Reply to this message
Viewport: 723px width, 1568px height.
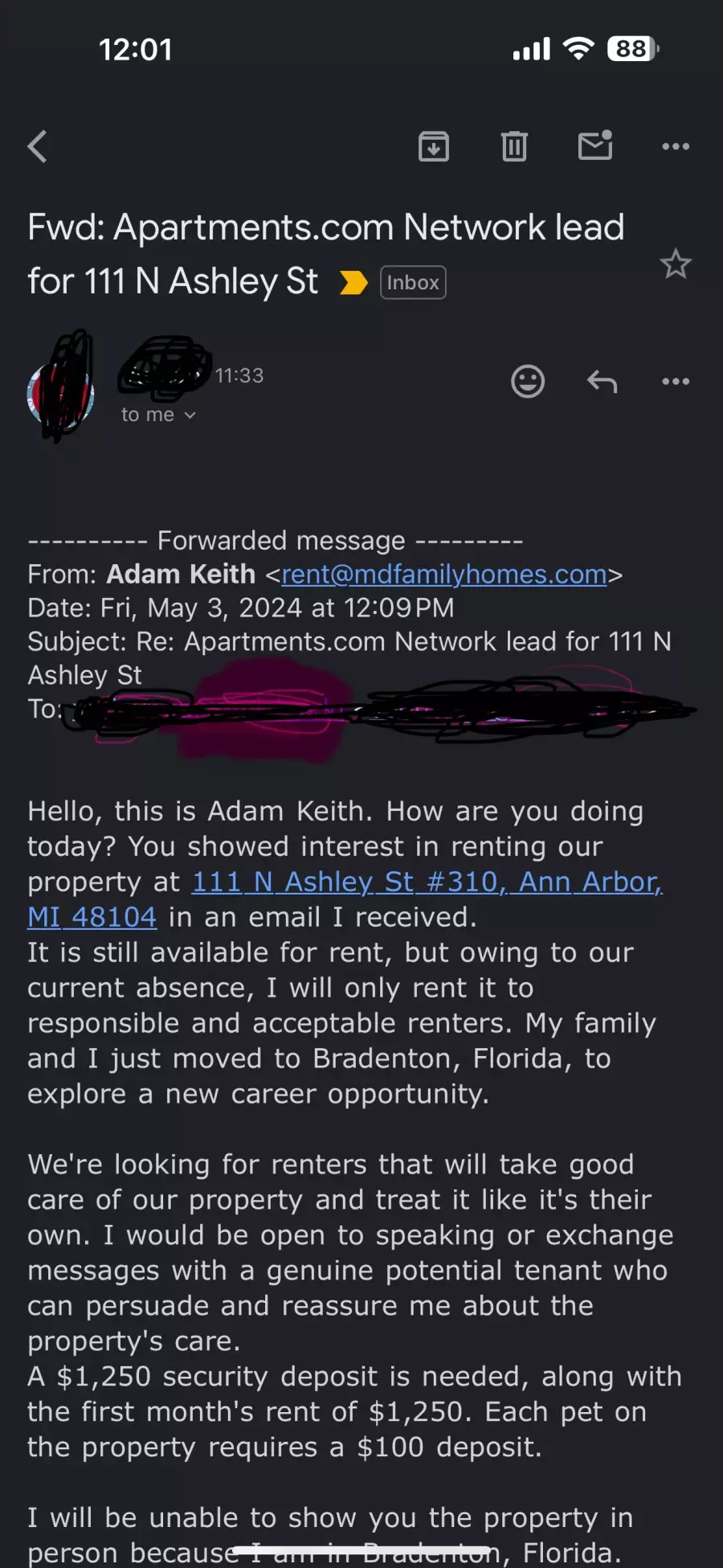click(x=602, y=381)
